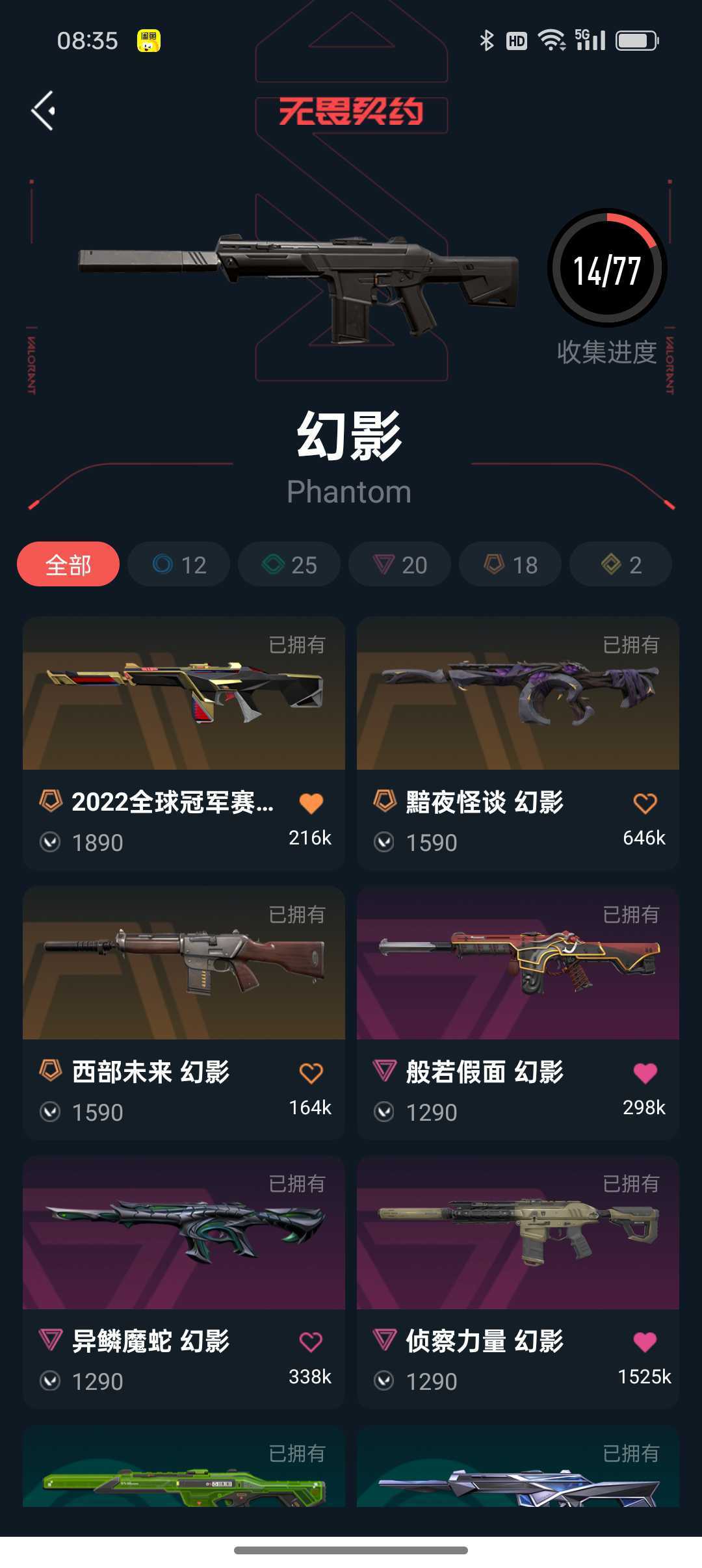Open the rarity filter showing count 25
This screenshot has width=702, height=1568.
(289, 564)
